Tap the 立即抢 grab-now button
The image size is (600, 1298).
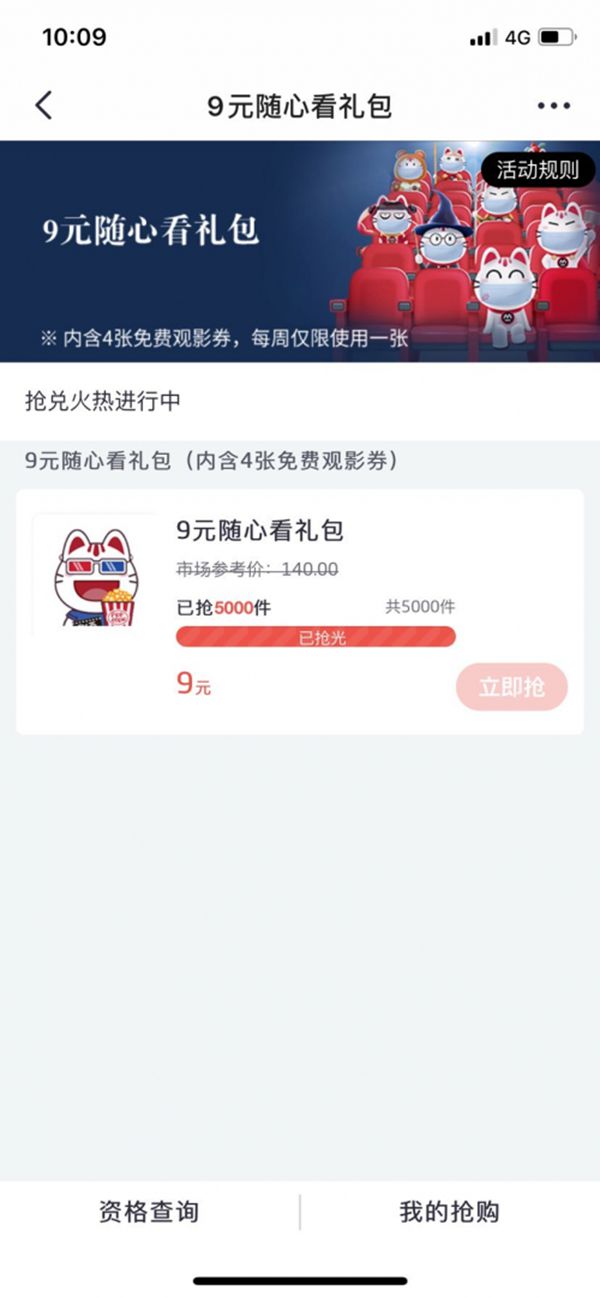tap(511, 687)
